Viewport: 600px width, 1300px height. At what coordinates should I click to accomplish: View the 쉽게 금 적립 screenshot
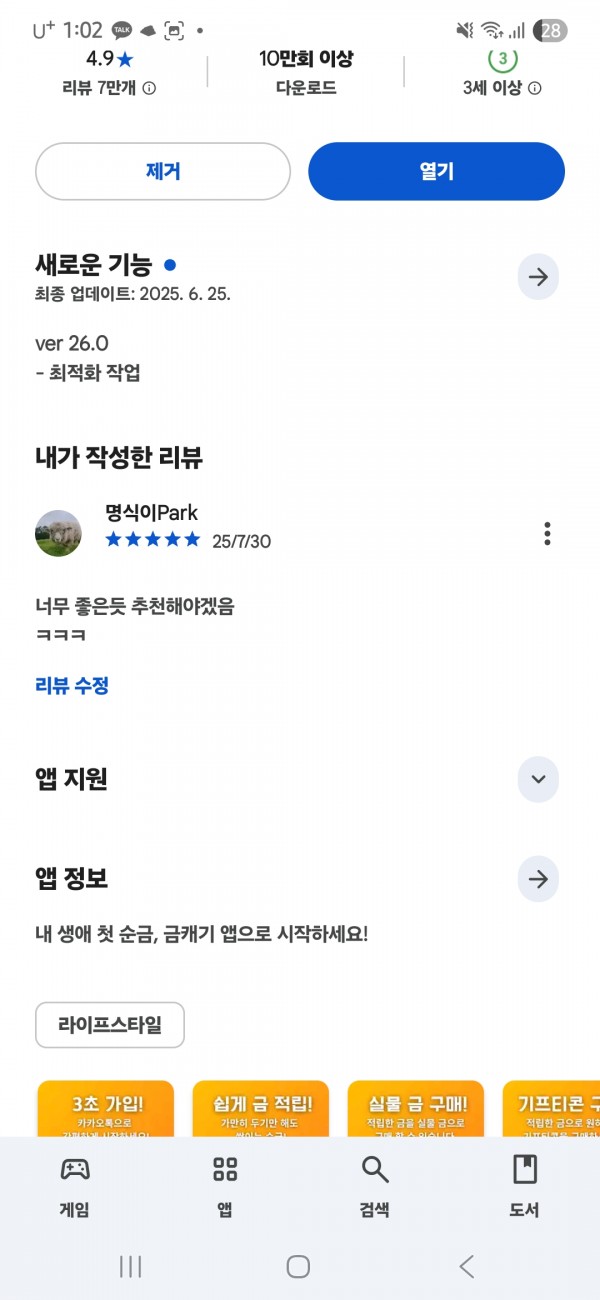click(x=261, y=1108)
